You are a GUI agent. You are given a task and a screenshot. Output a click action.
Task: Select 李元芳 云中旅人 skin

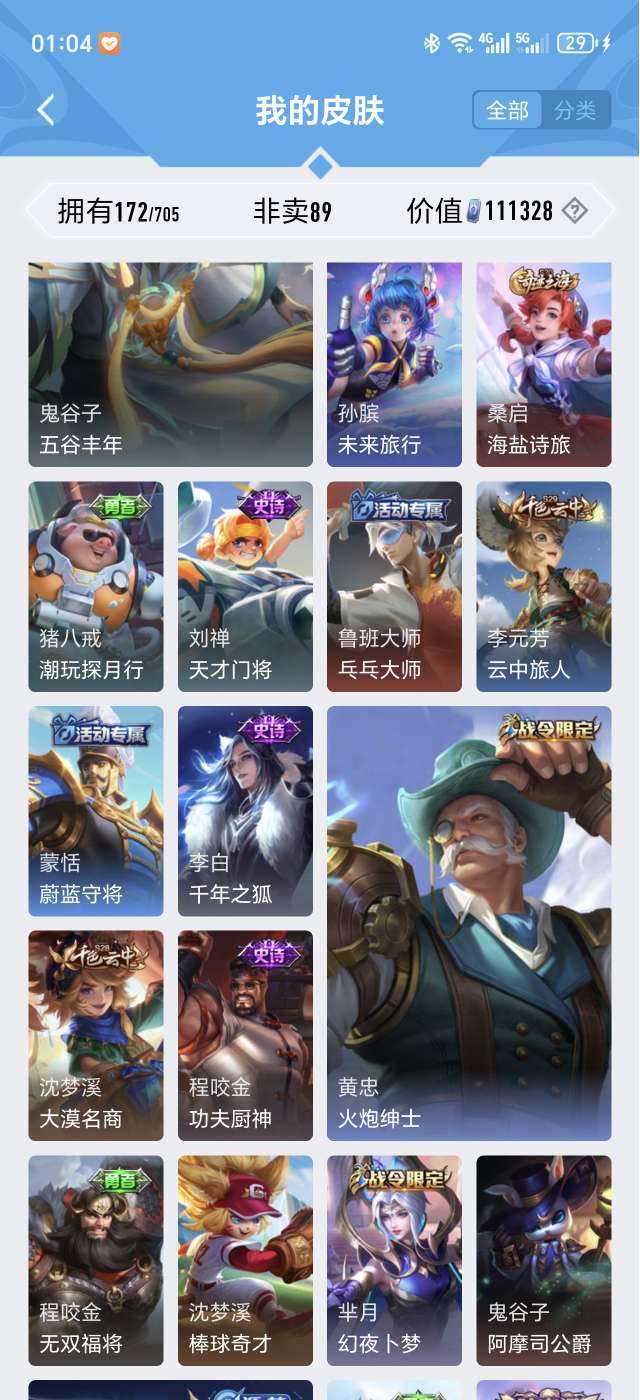pyautogui.click(x=543, y=587)
